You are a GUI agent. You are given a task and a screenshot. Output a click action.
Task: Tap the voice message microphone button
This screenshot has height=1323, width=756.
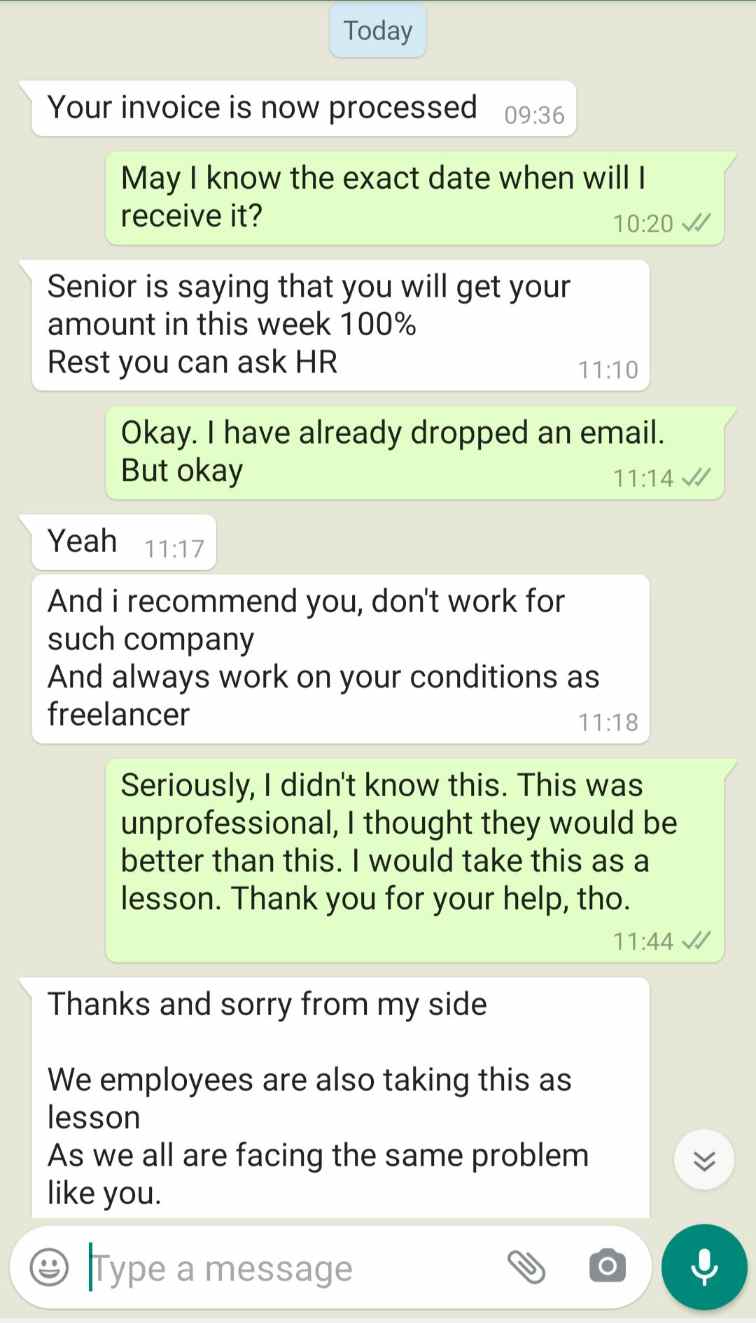pyautogui.click(x=704, y=1267)
